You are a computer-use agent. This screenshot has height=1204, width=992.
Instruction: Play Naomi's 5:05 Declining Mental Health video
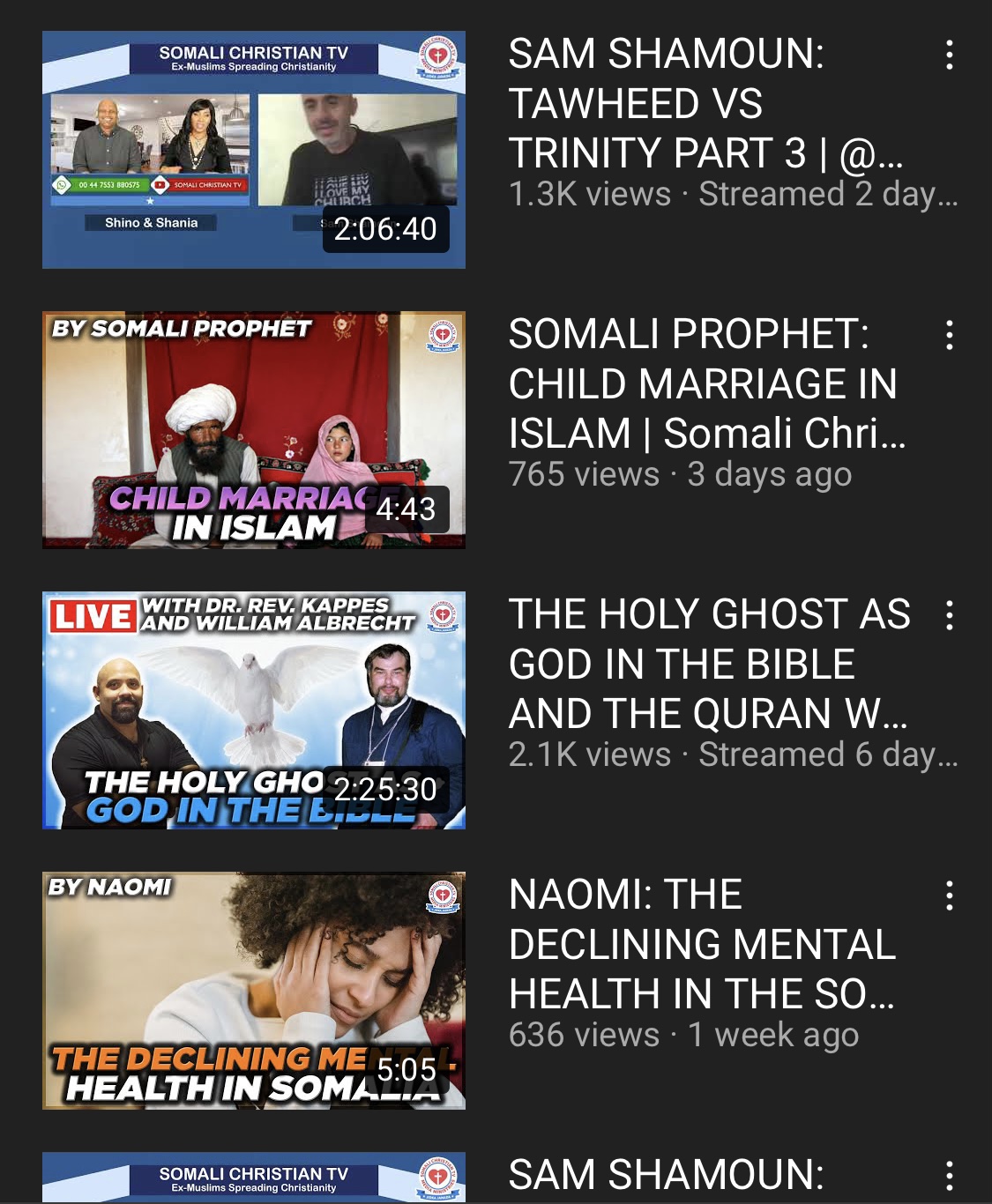click(254, 991)
